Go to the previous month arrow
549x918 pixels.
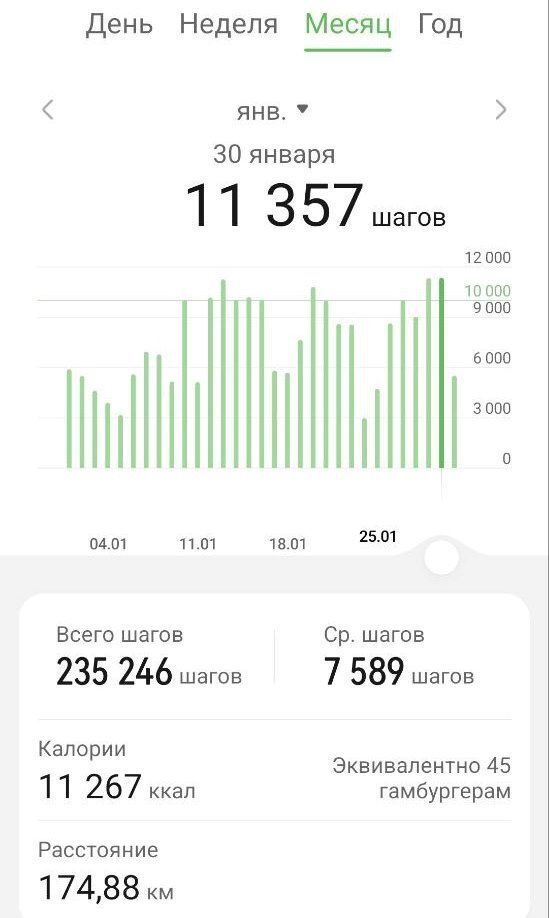click(x=48, y=109)
